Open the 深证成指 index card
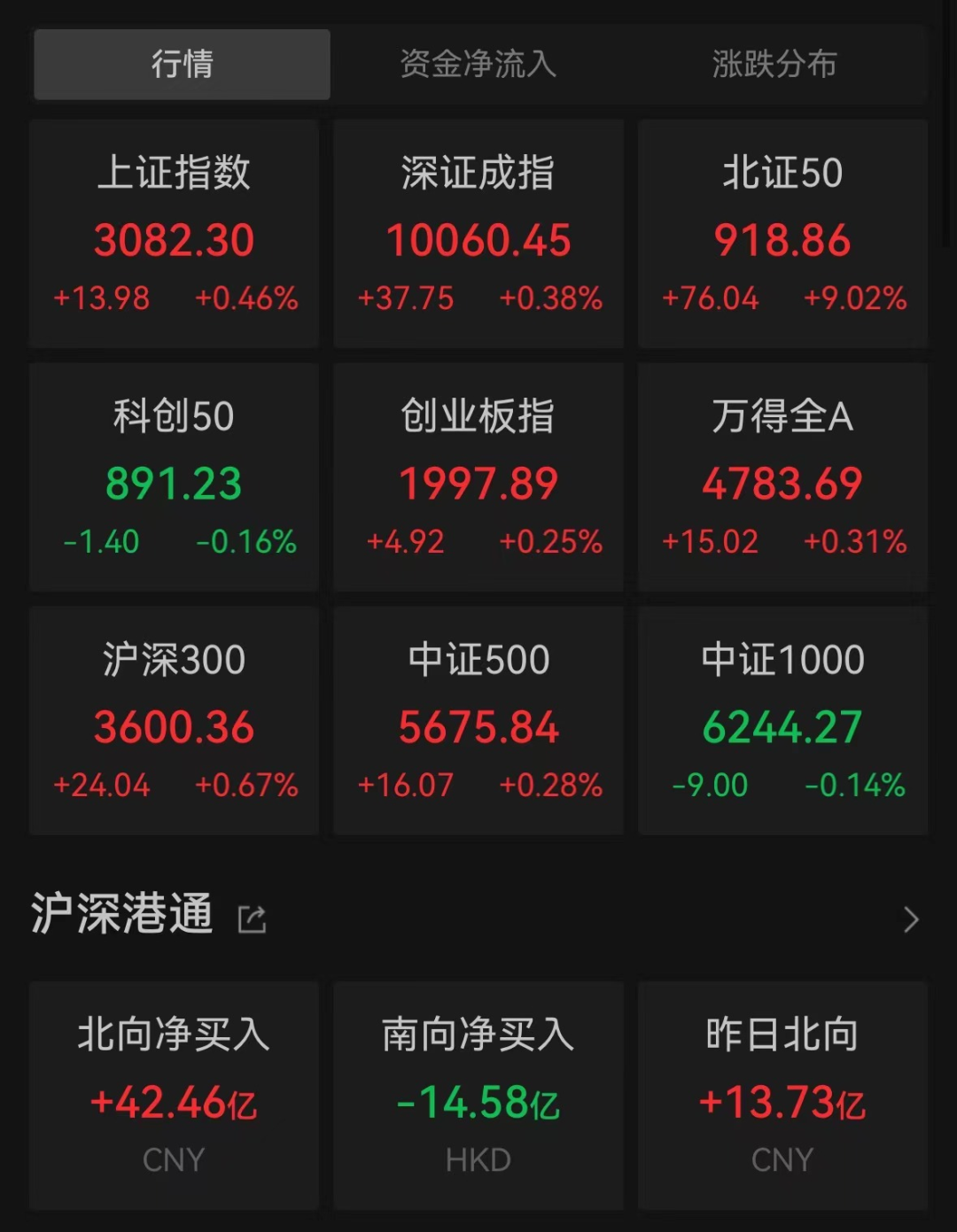Screen dimensions: 957x1232 [x=478, y=234]
